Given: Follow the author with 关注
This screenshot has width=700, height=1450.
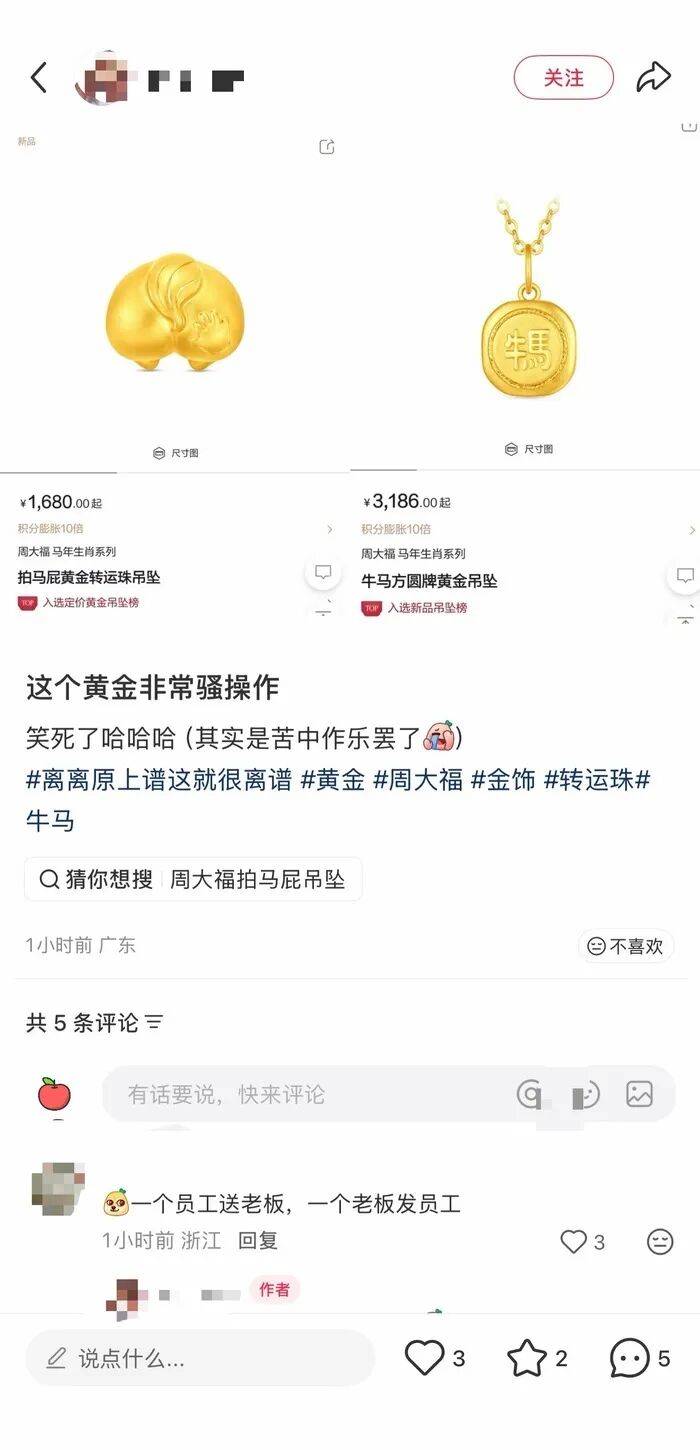Looking at the screenshot, I should tap(563, 78).
